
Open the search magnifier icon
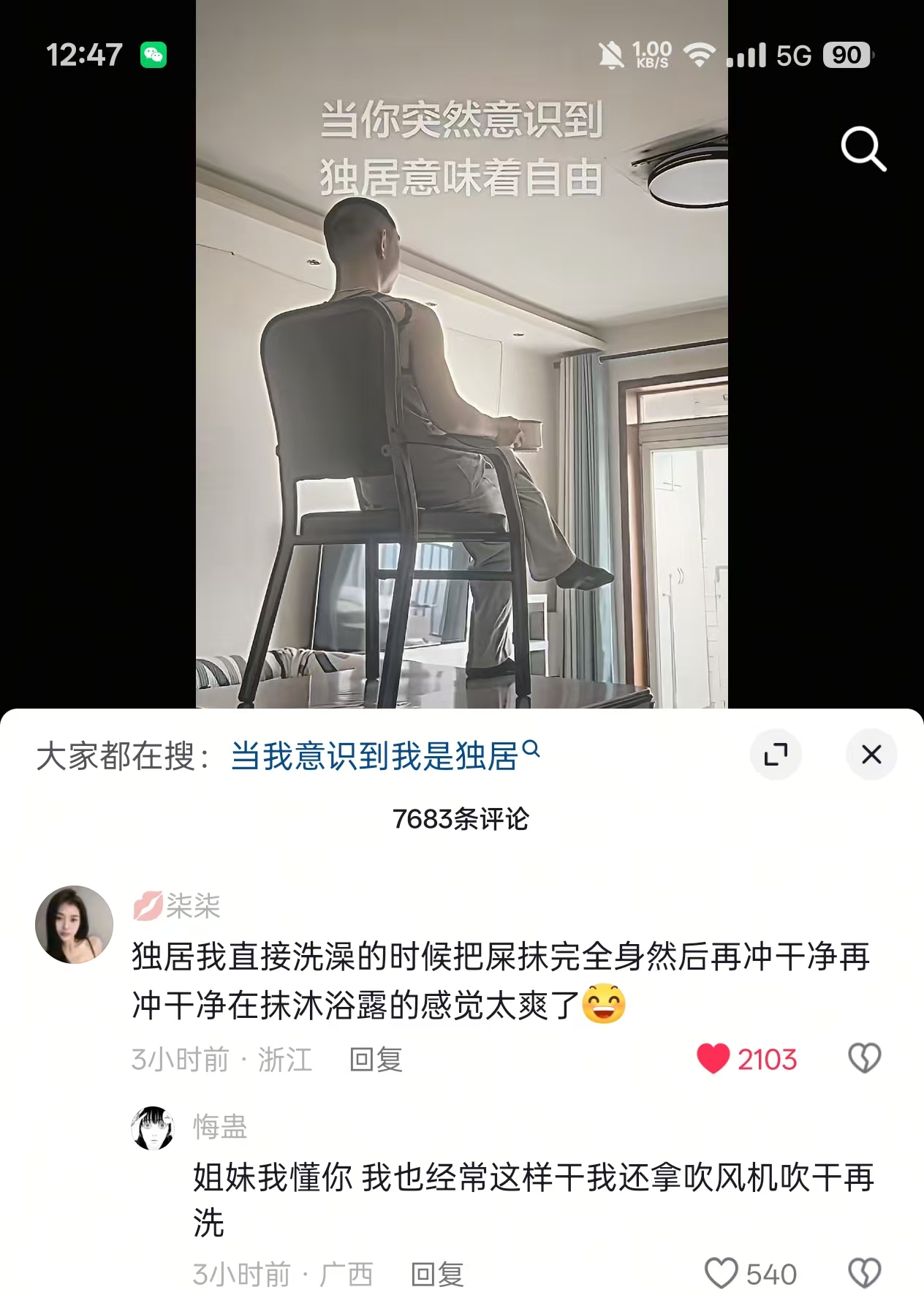[863, 148]
